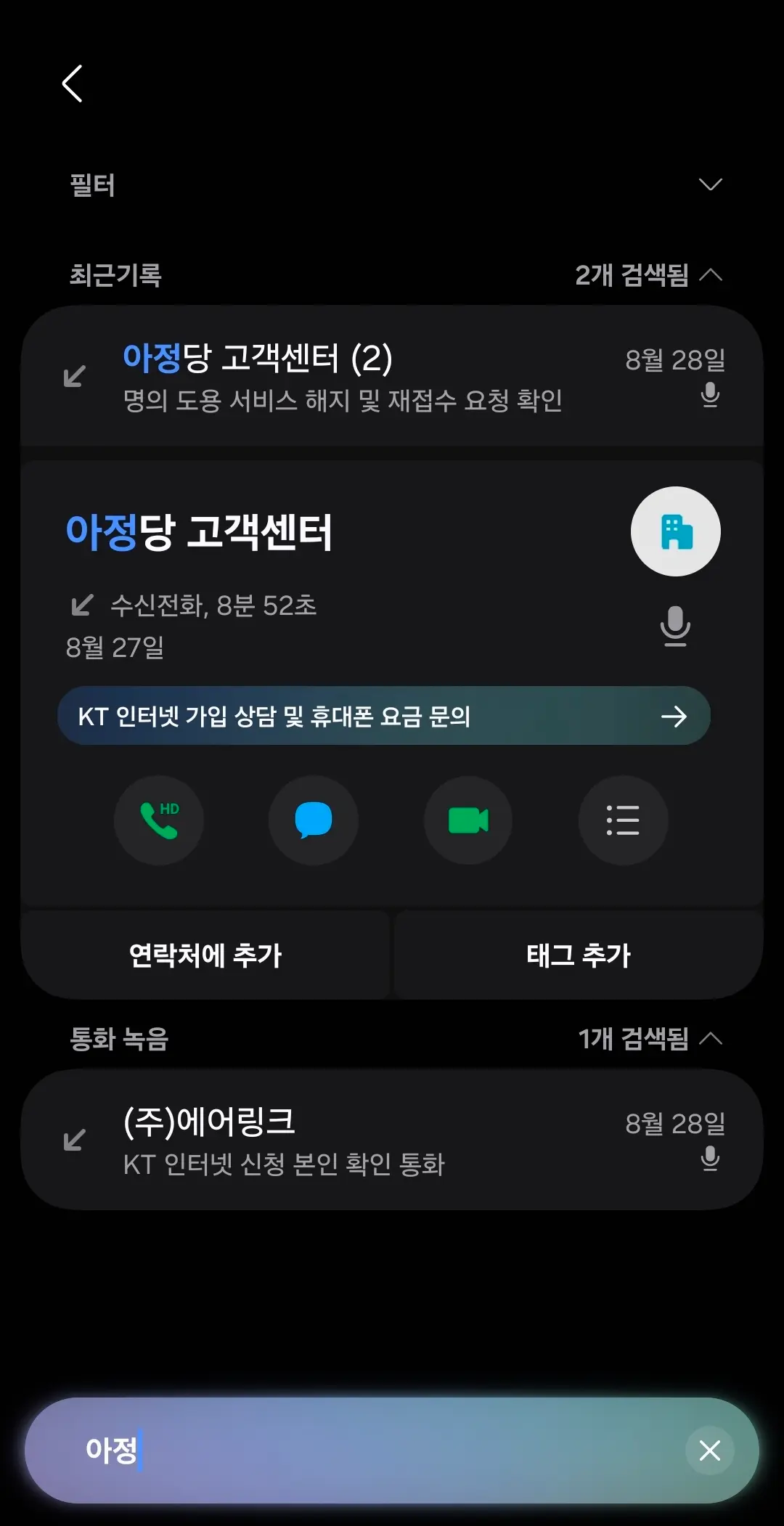Open the 아정당 고객센터 (2) call log entry
Image resolution: width=784 pixels, height=1526 pixels.
click(392, 376)
